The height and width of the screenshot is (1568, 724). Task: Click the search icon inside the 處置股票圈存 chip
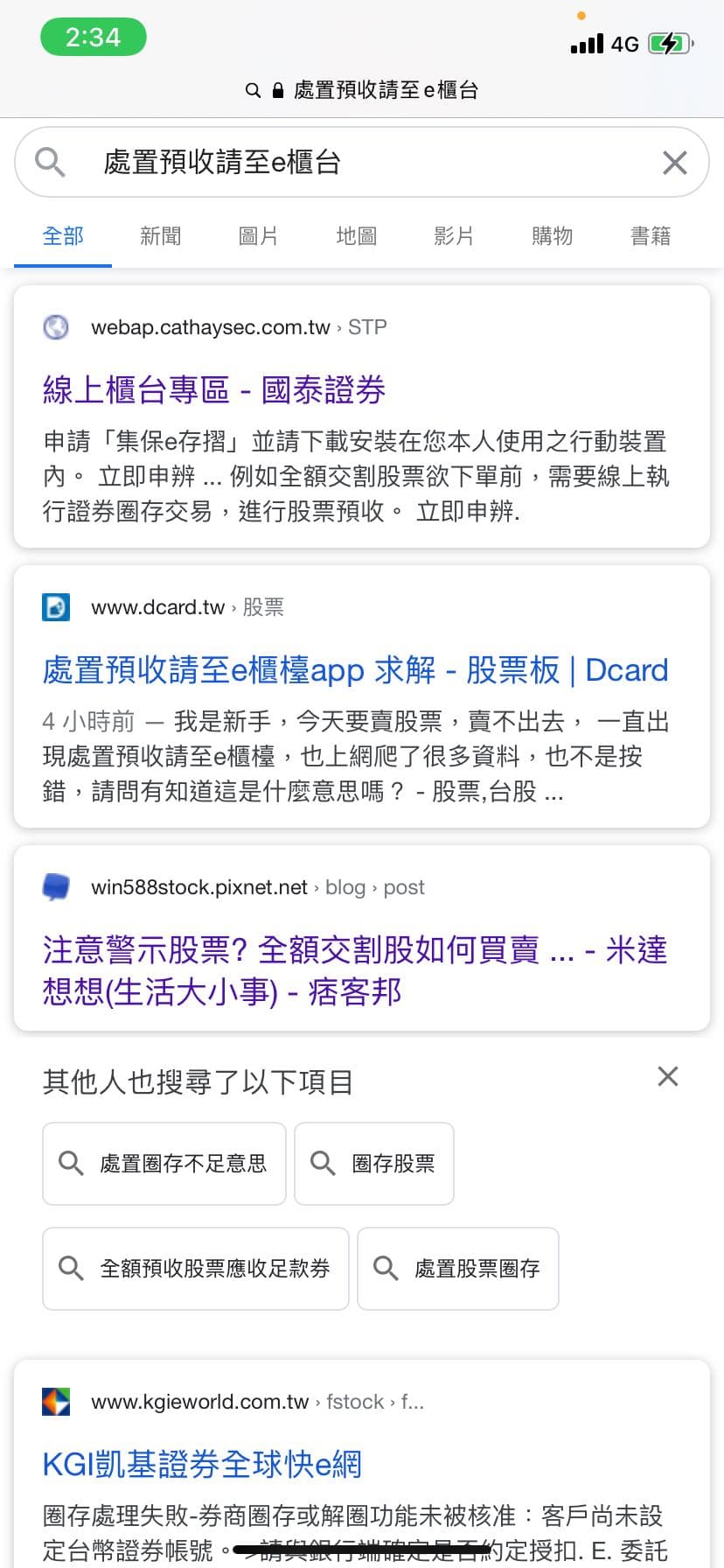385,1269
